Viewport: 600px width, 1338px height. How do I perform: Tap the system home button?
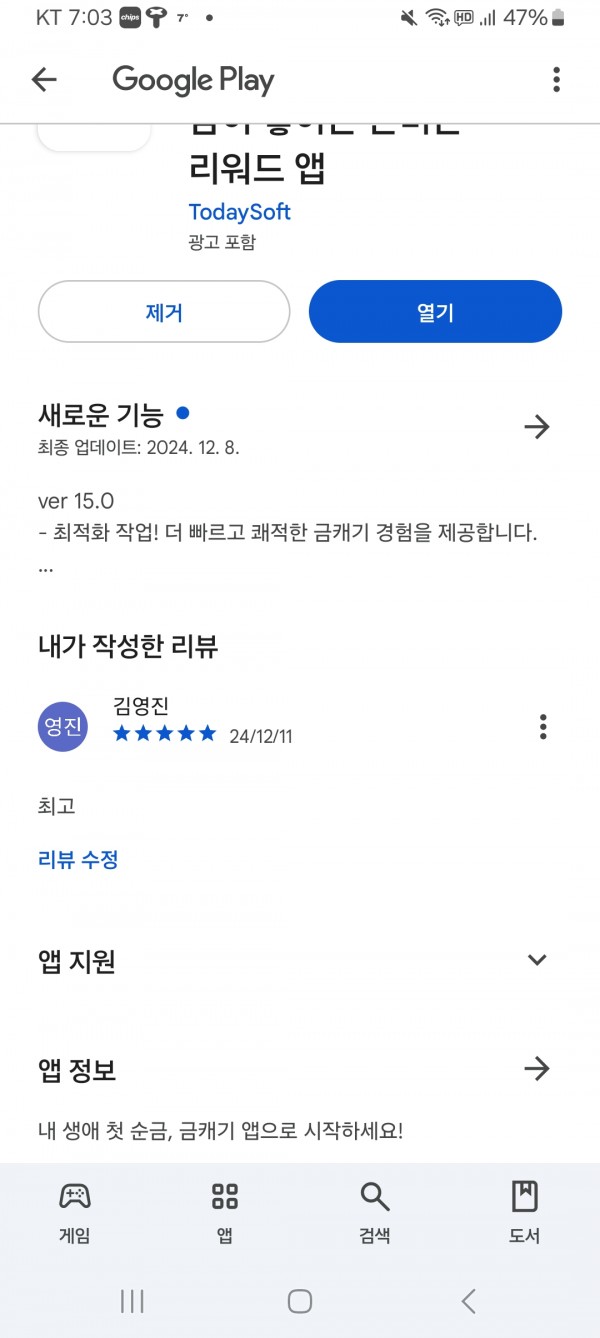(300, 1301)
